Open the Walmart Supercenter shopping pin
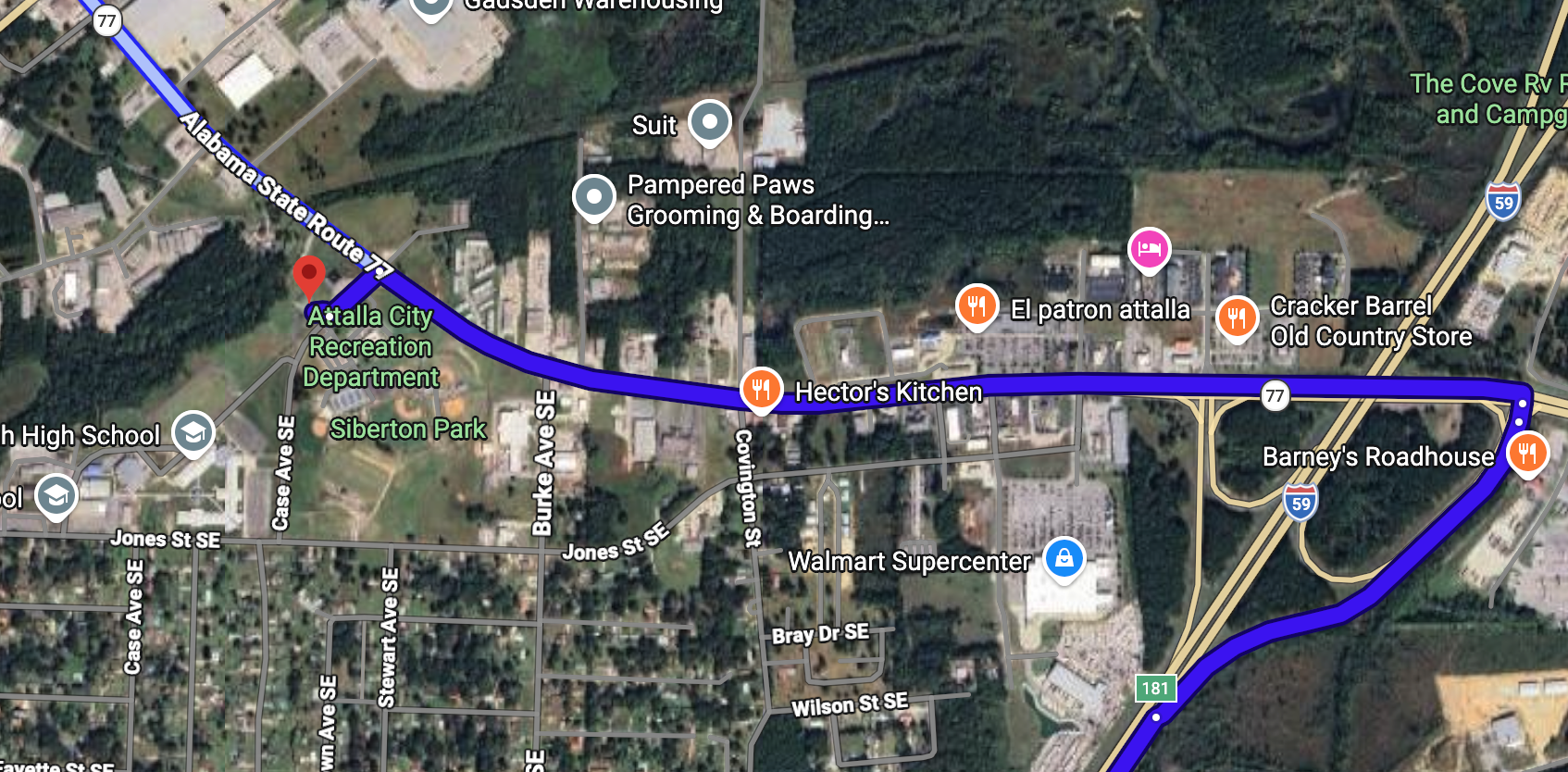 pos(1064,558)
